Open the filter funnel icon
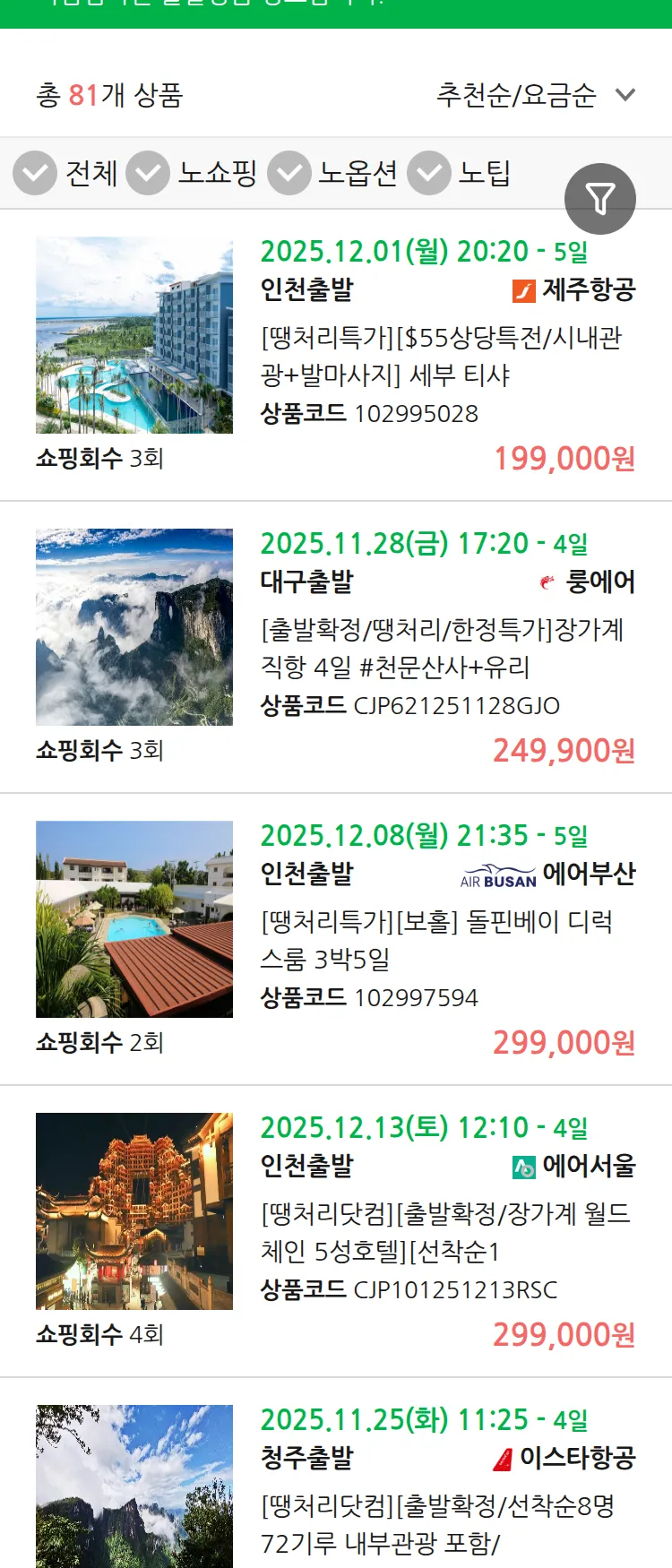The width and height of the screenshot is (672, 1568). pos(600,198)
